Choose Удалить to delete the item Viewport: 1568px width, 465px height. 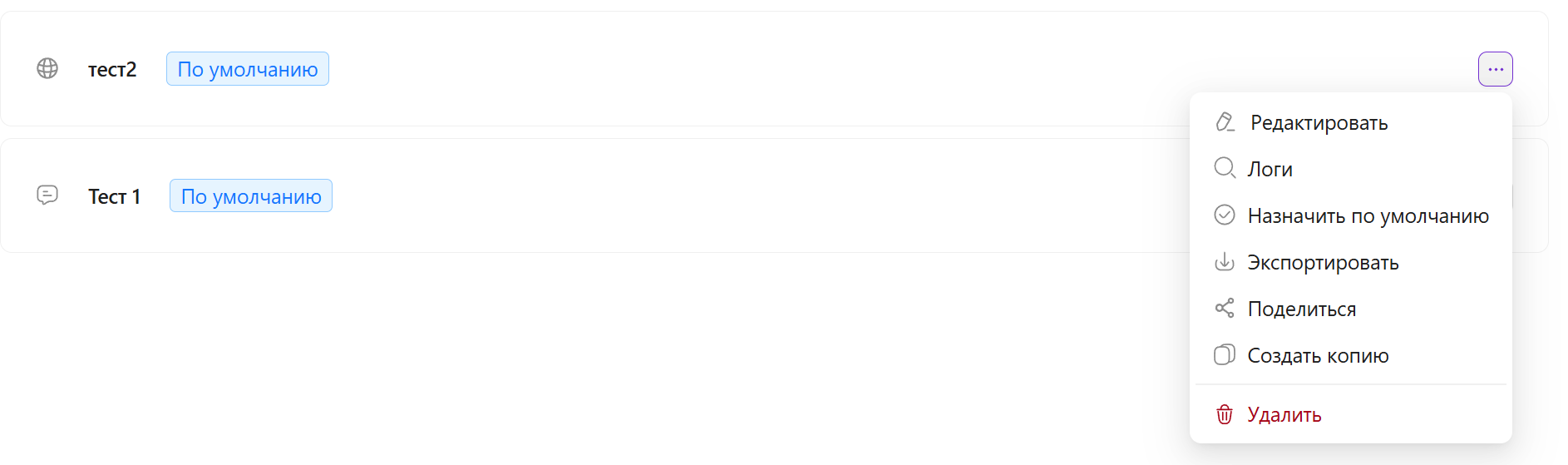(x=1284, y=415)
